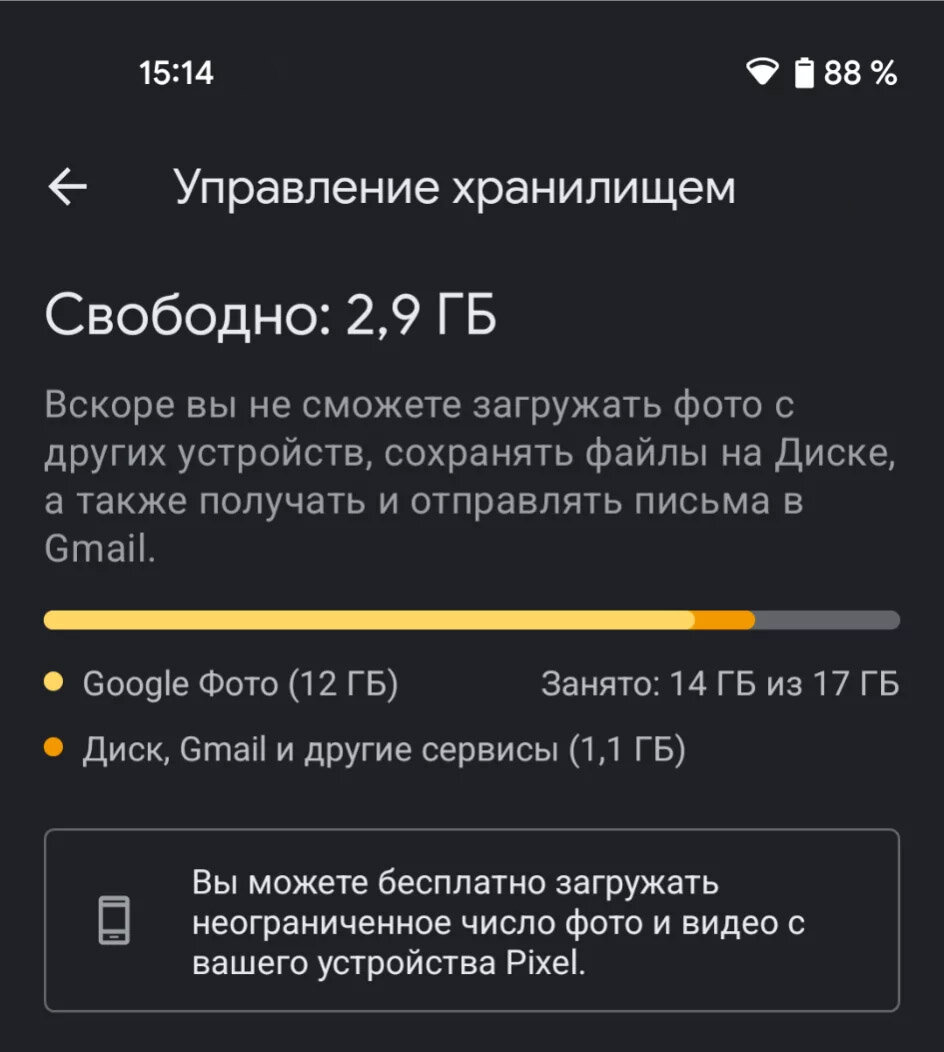
Task: Go back from storage management
Action: point(68,187)
